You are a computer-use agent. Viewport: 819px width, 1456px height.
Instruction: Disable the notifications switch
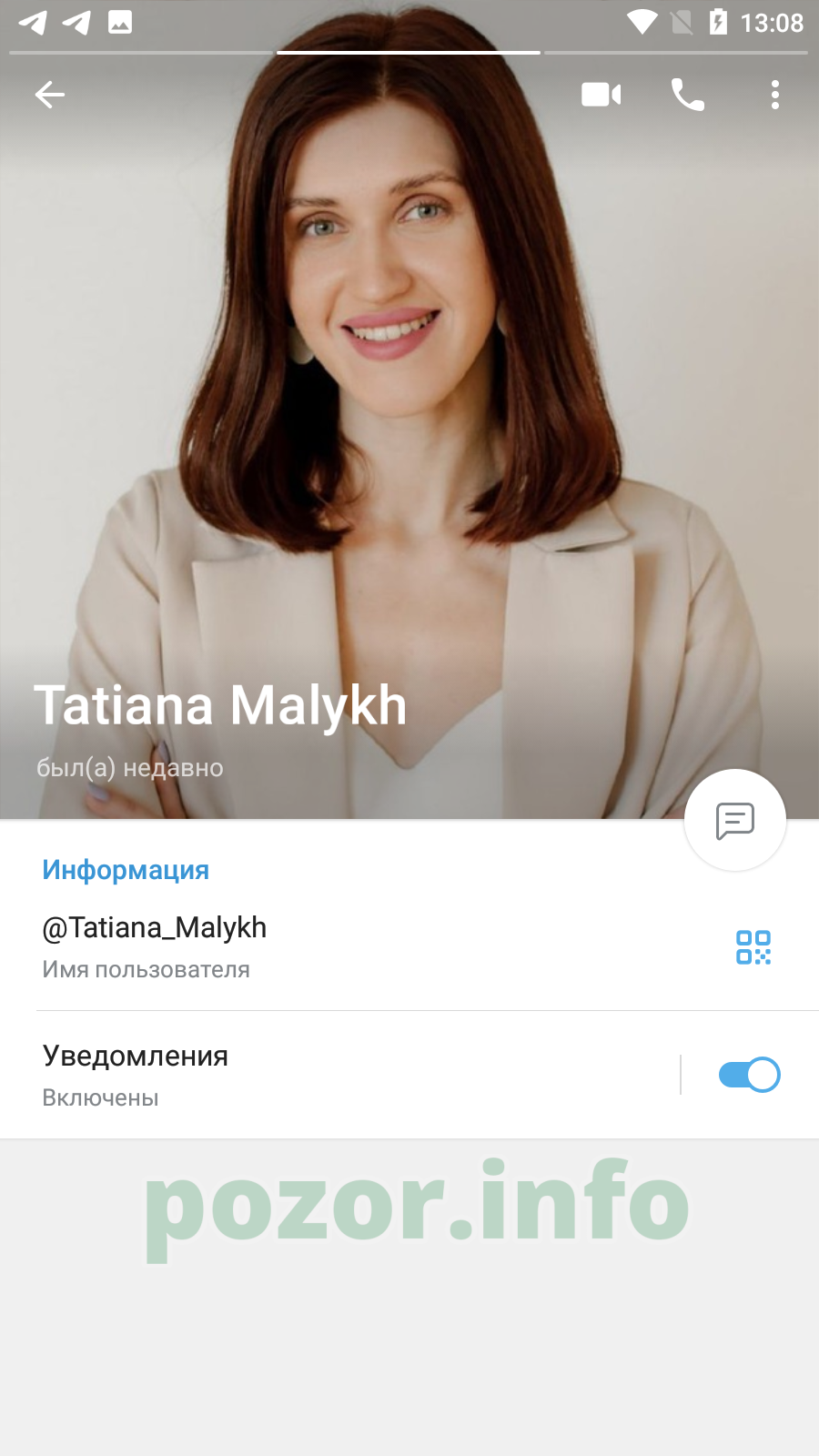[x=749, y=1075]
